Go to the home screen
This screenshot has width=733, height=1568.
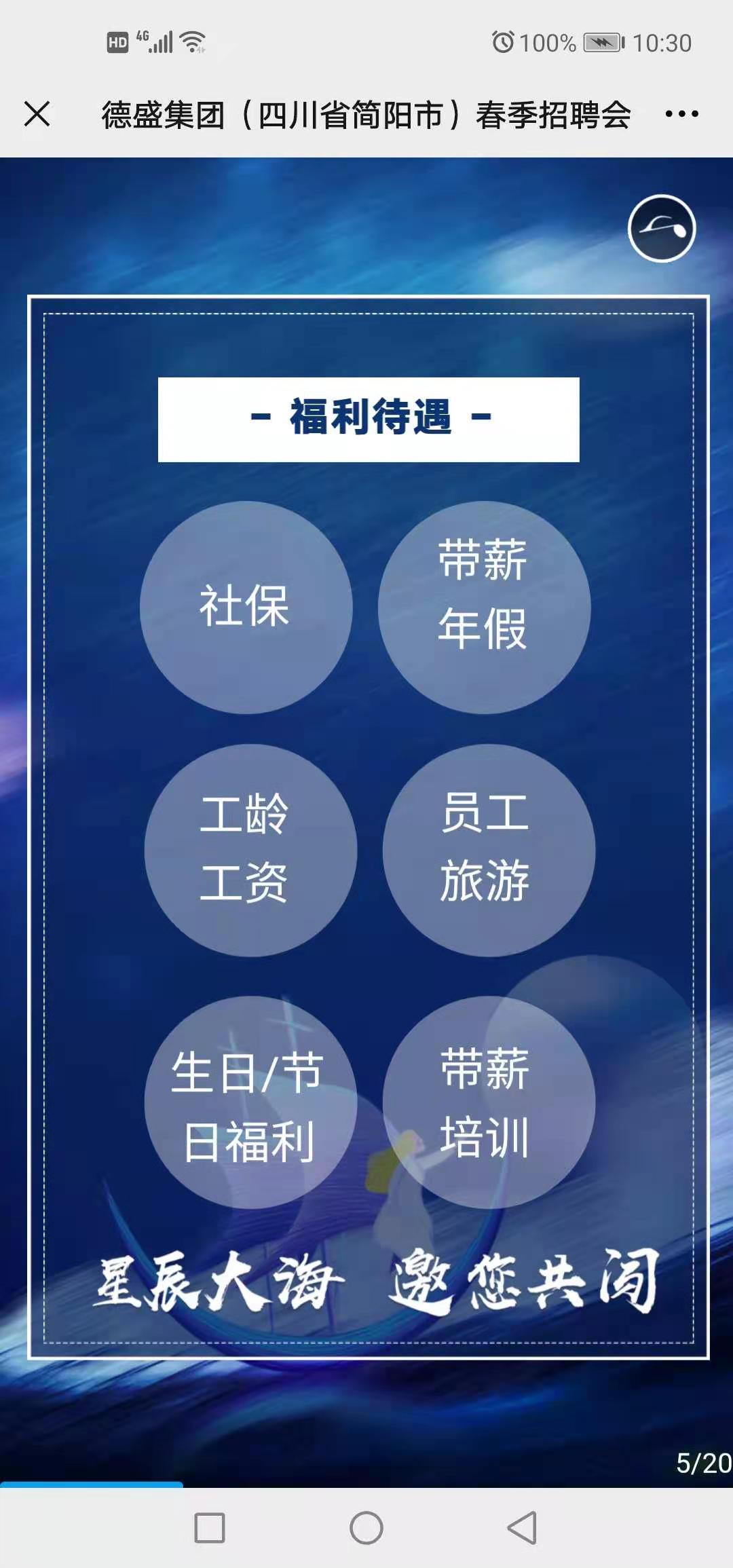coord(366,1528)
